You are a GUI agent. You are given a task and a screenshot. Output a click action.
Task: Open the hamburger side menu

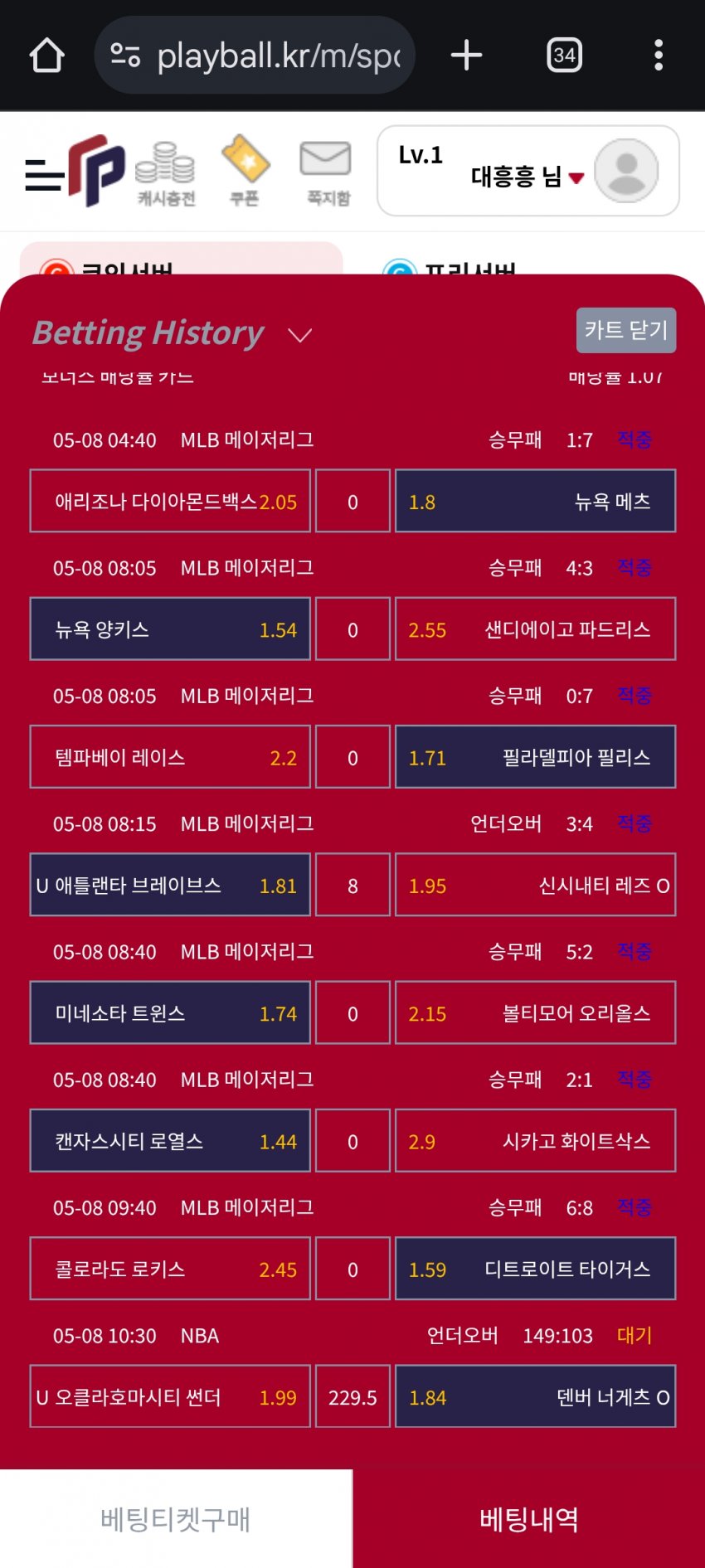click(43, 175)
